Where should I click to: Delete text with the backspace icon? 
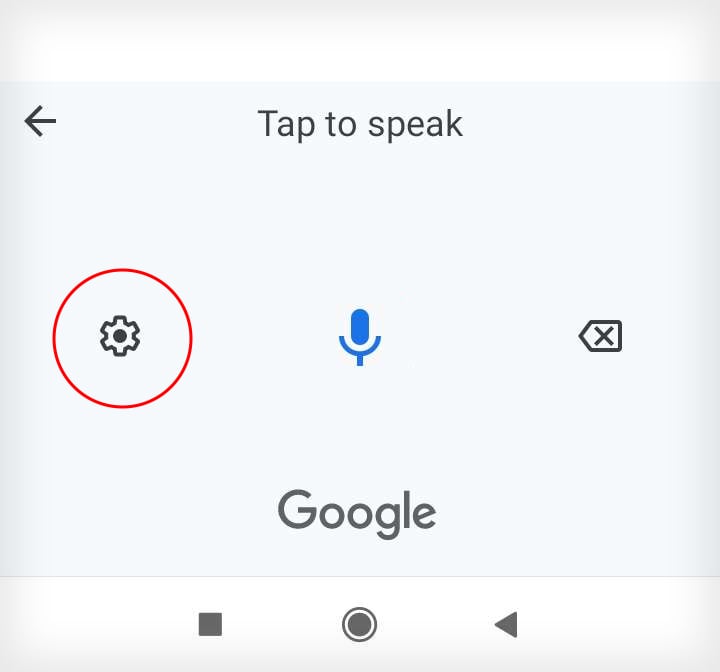pyautogui.click(x=600, y=337)
